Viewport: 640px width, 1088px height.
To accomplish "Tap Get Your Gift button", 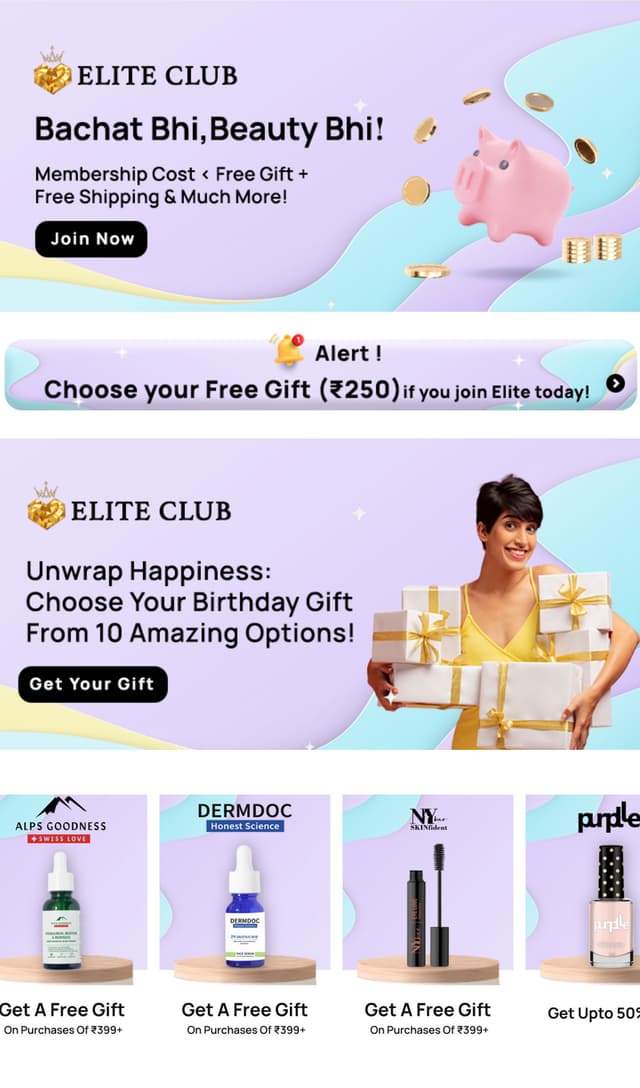I will coord(92,684).
